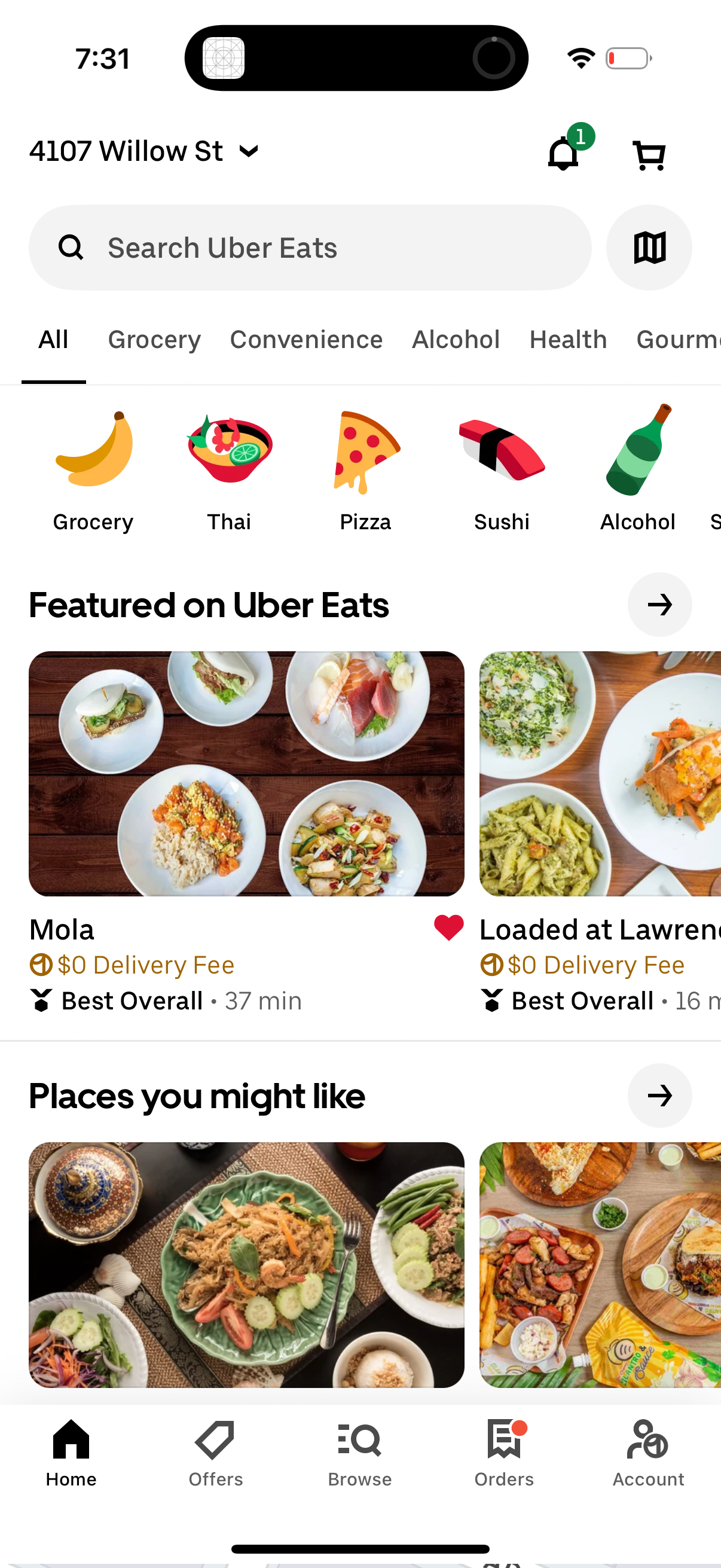Image resolution: width=721 pixels, height=1568 pixels.
Task: Select the Alcohol bottle category icon
Action: [x=637, y=450]
